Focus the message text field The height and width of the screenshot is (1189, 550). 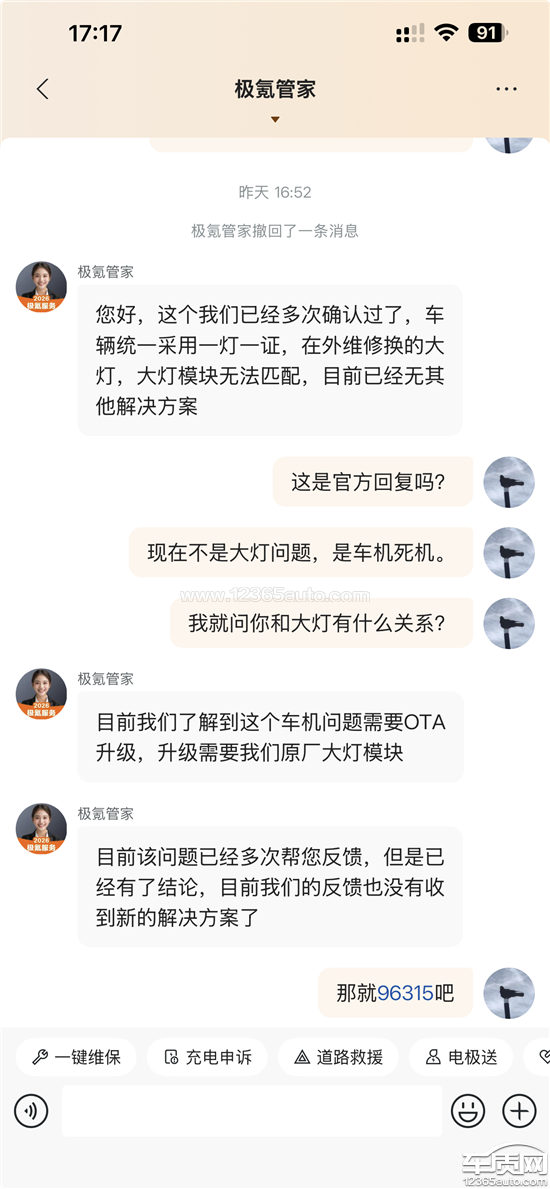pos(252,1111)
